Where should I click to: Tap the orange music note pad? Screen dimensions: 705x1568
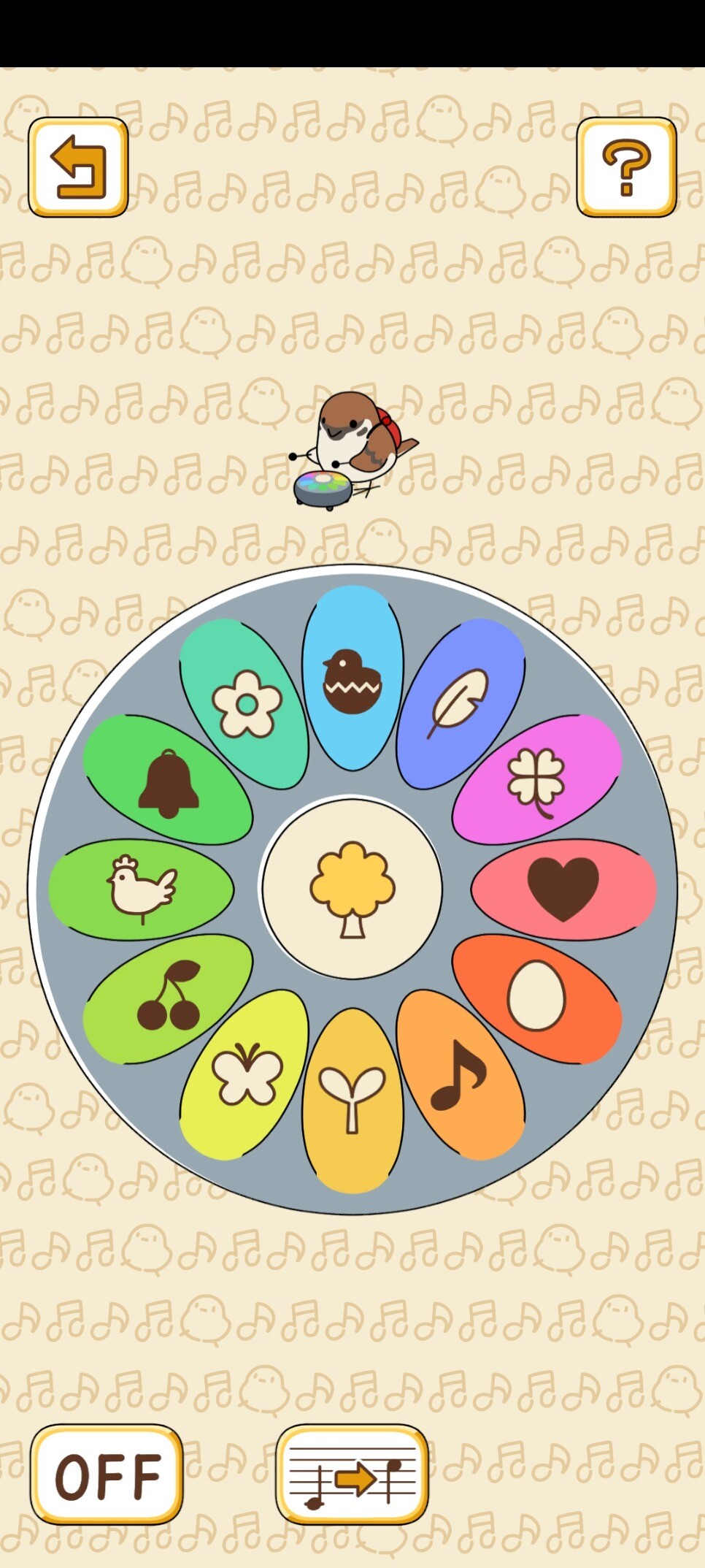(x=460, y=1074)
